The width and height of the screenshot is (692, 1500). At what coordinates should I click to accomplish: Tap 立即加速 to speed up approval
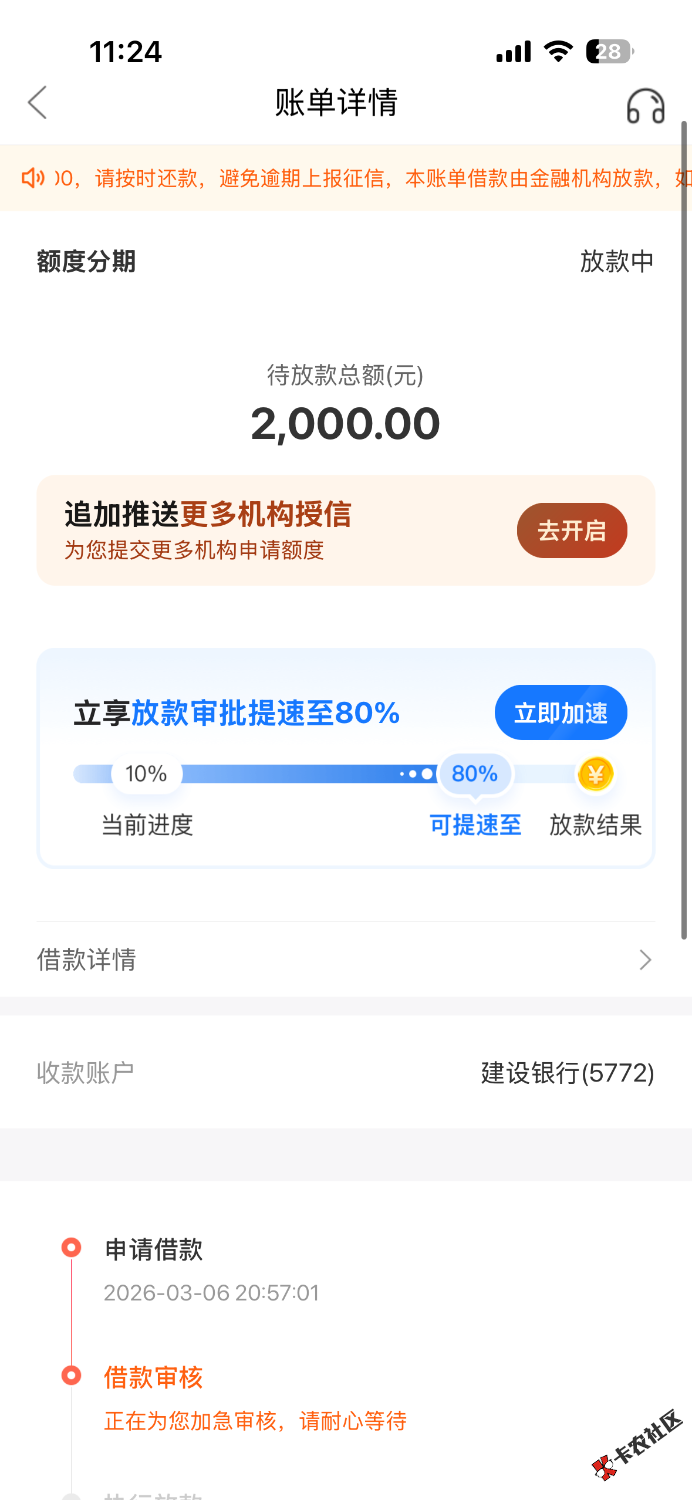point(560,713)
